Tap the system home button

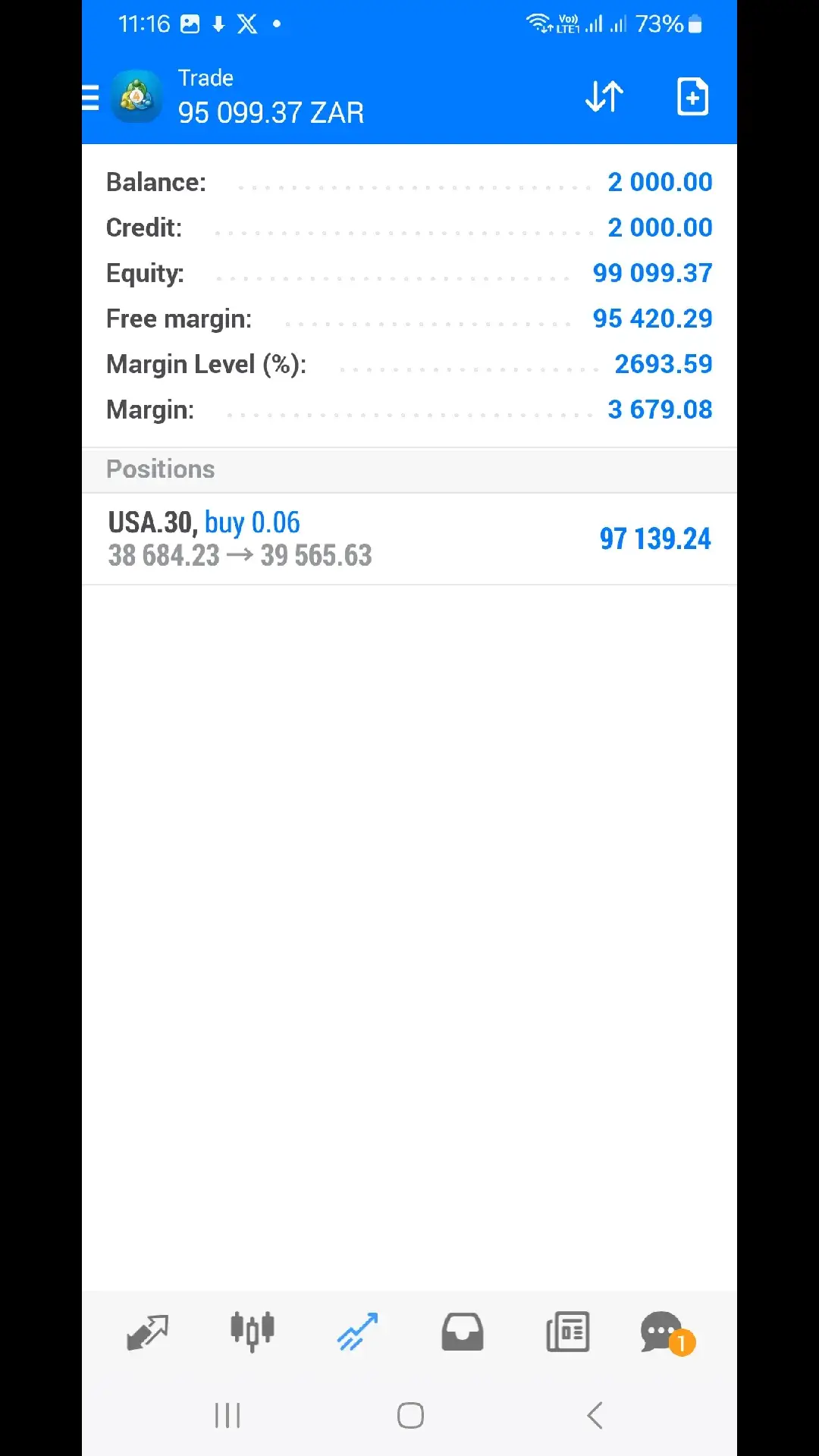(410, 1416)
